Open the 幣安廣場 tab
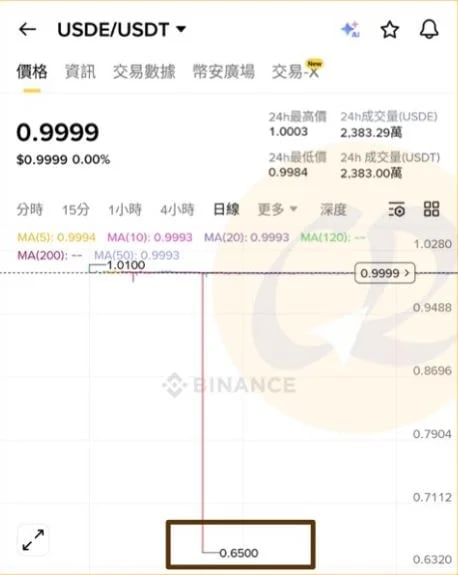This screenshot has height=575, width=458. pos(224,72)
